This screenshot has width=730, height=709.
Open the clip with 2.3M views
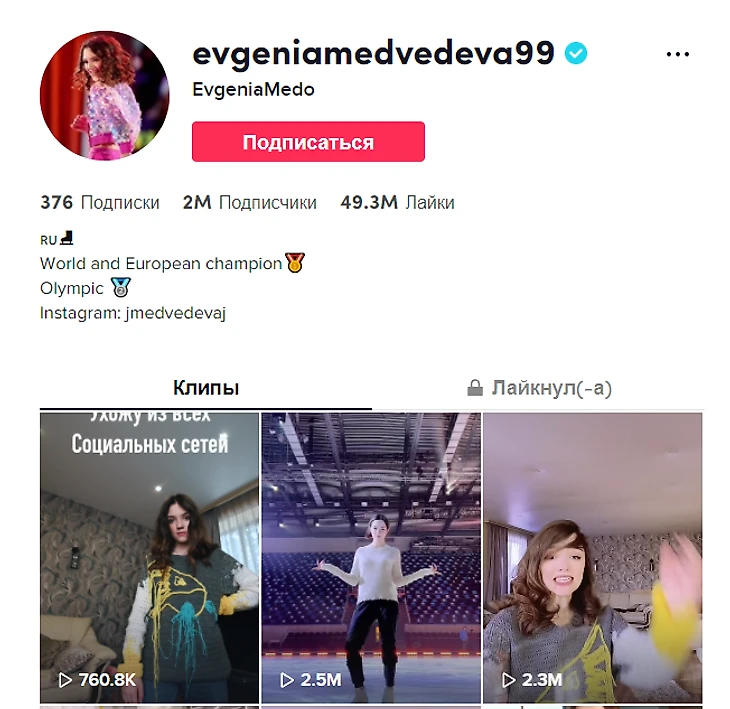(592, 557)
